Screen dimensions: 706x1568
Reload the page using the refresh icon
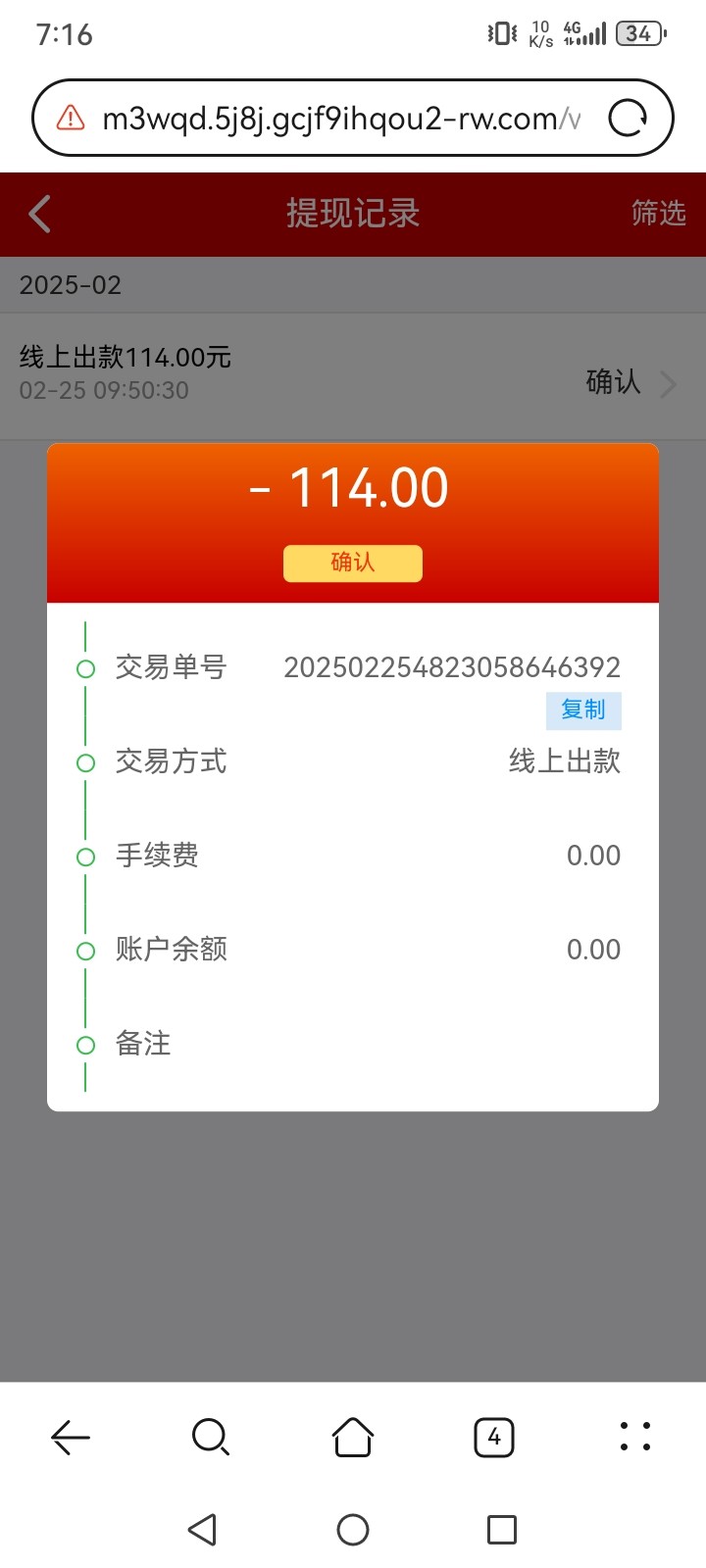click(x=629, y=118)
